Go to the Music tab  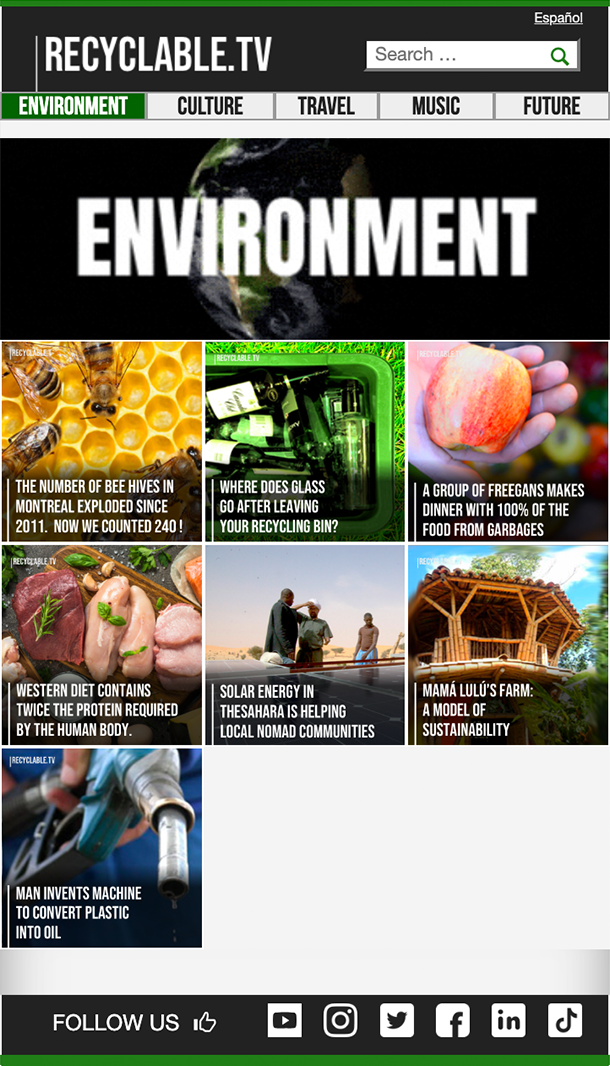tap(436, 106)
